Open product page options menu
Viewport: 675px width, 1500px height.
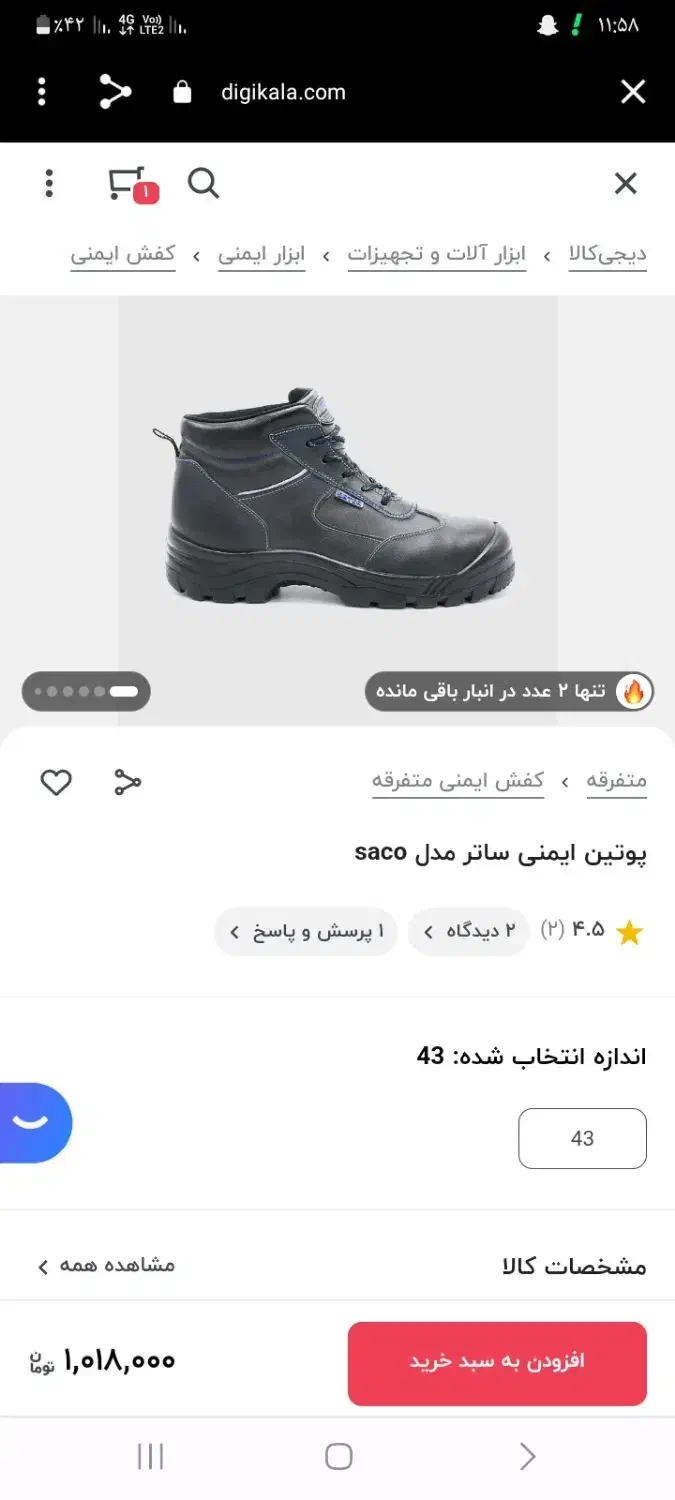49,183
